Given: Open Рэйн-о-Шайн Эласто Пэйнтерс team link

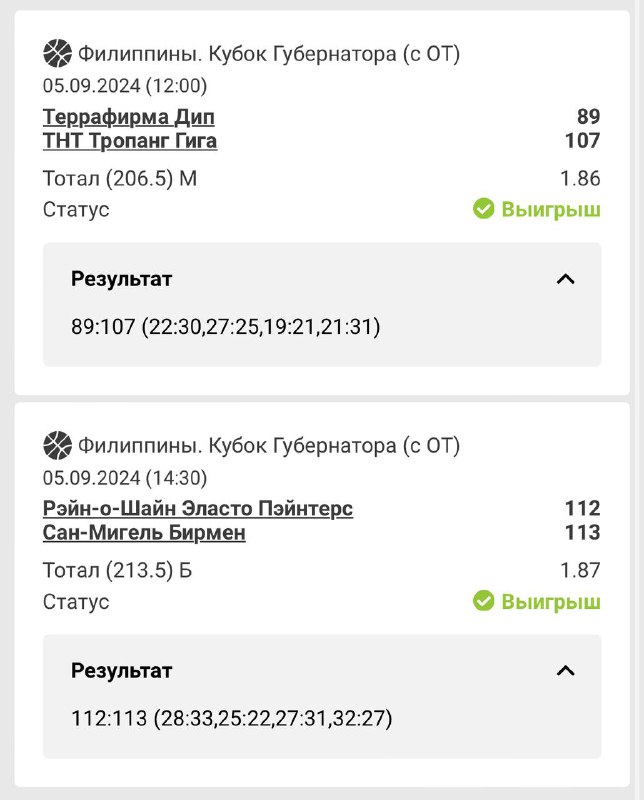Looking at the screenshot, I should click(197, 509).
